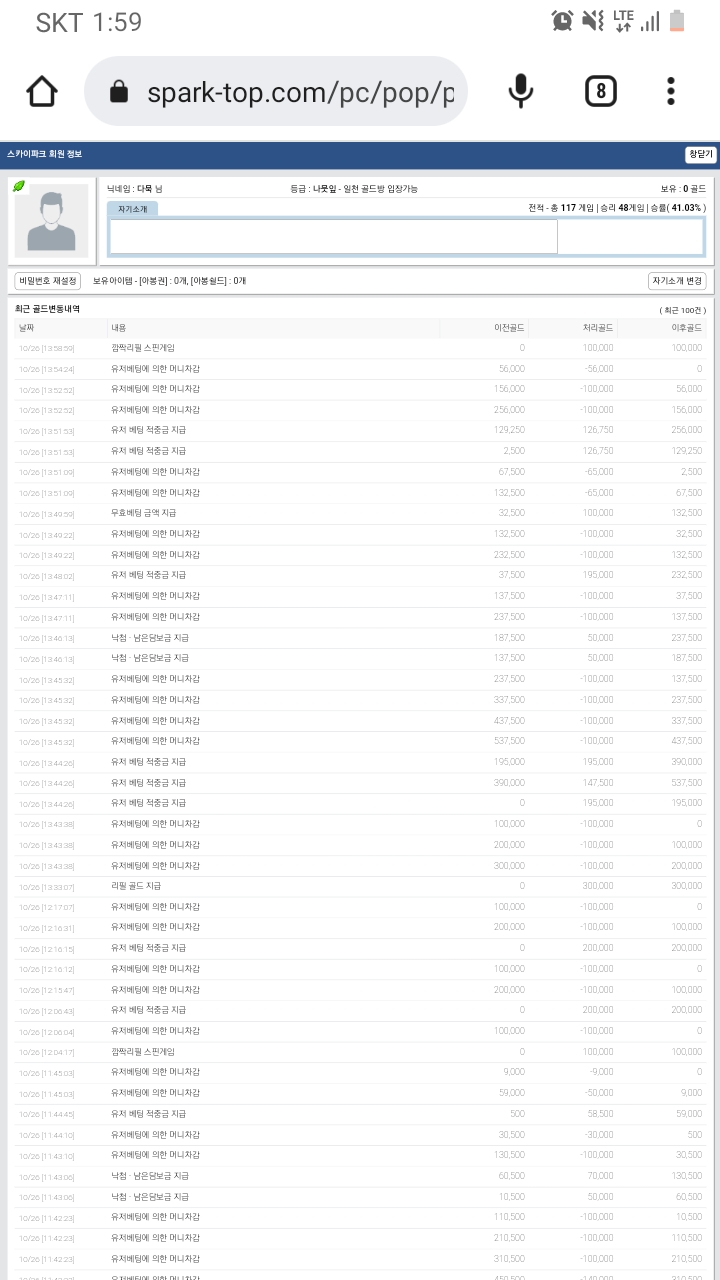720x1280 pixels.
Task: Close the popup with 창닫기
Action: coord(700,154)
